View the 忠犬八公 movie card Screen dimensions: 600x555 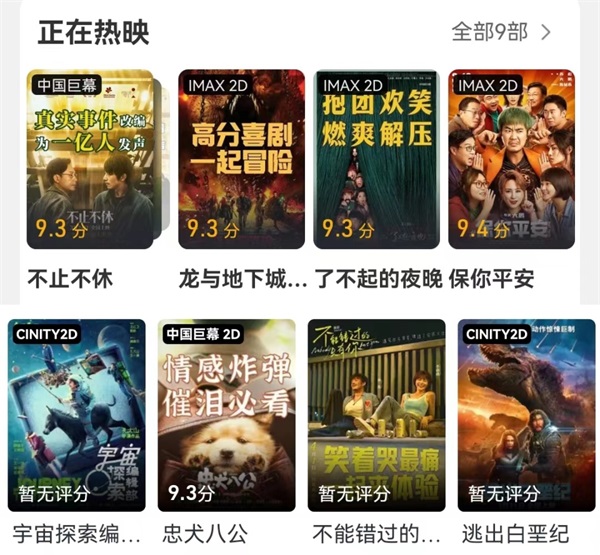pos(226,415)
